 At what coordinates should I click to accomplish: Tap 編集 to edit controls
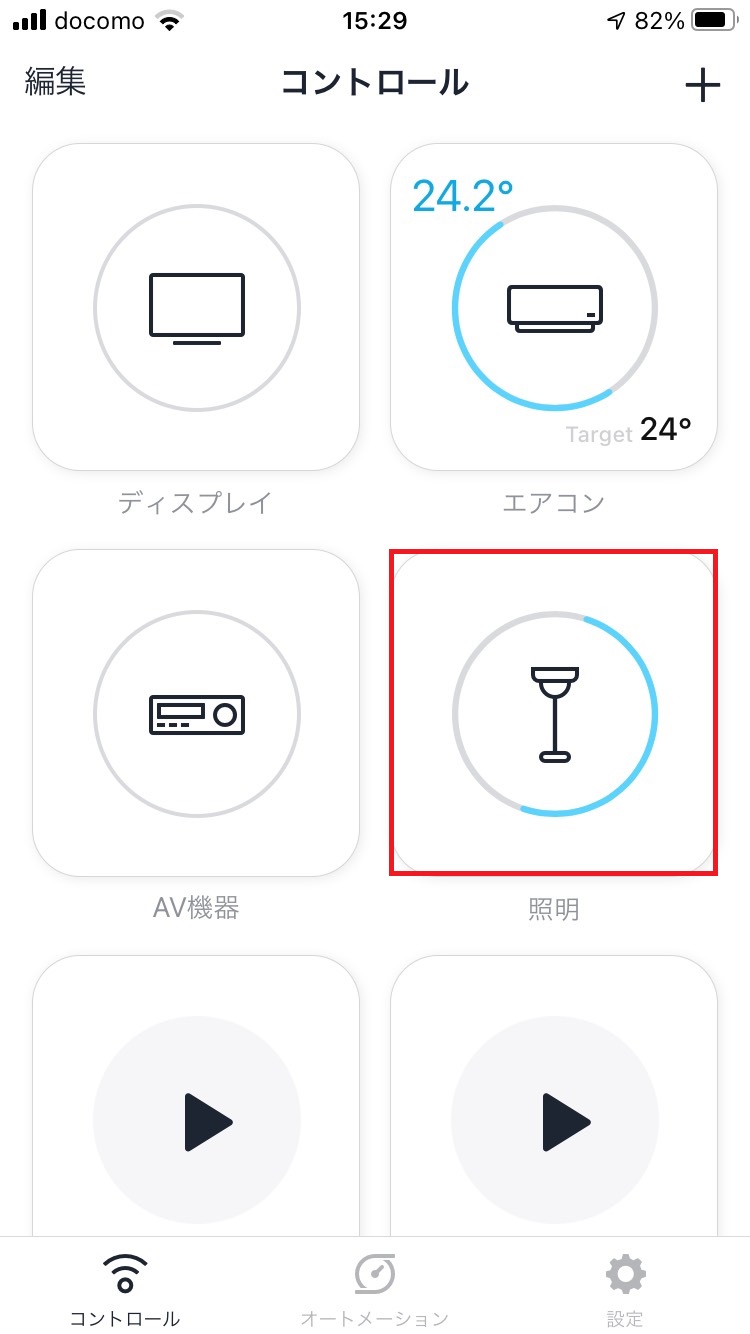(x=56, y=82)
